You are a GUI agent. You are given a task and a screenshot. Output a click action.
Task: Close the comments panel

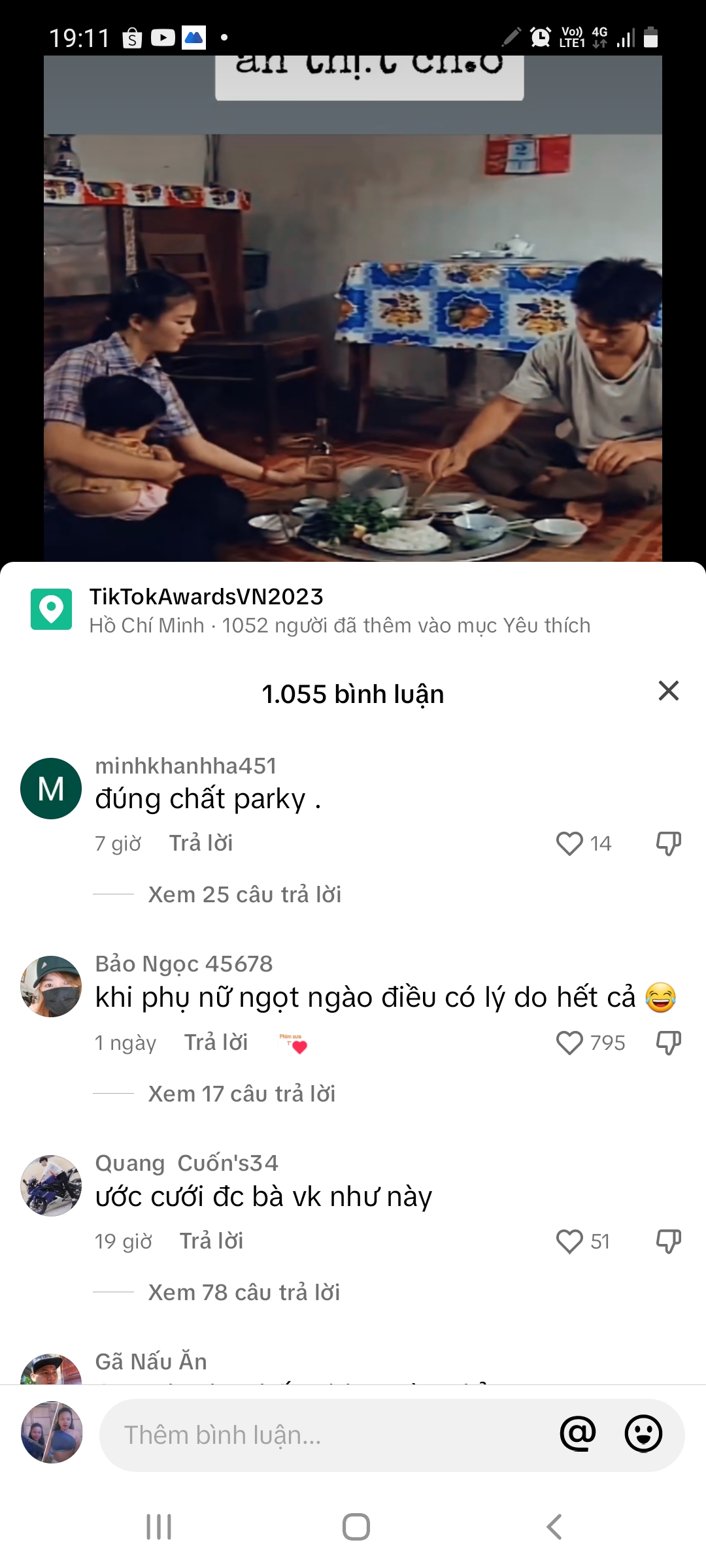pyautogui.click(x=667, y=691)
